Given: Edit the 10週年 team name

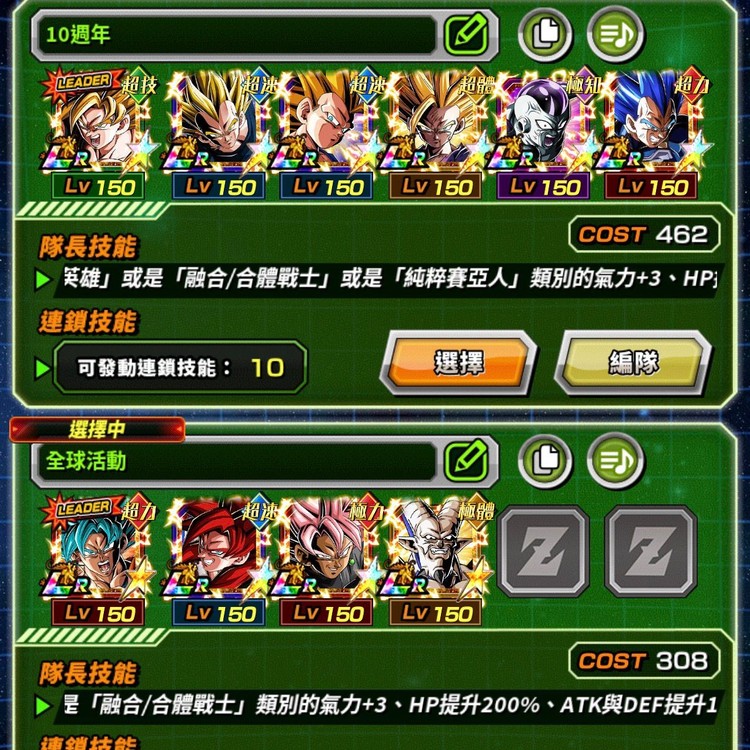Looking at the screenshot, I should [x=467, y=35].
